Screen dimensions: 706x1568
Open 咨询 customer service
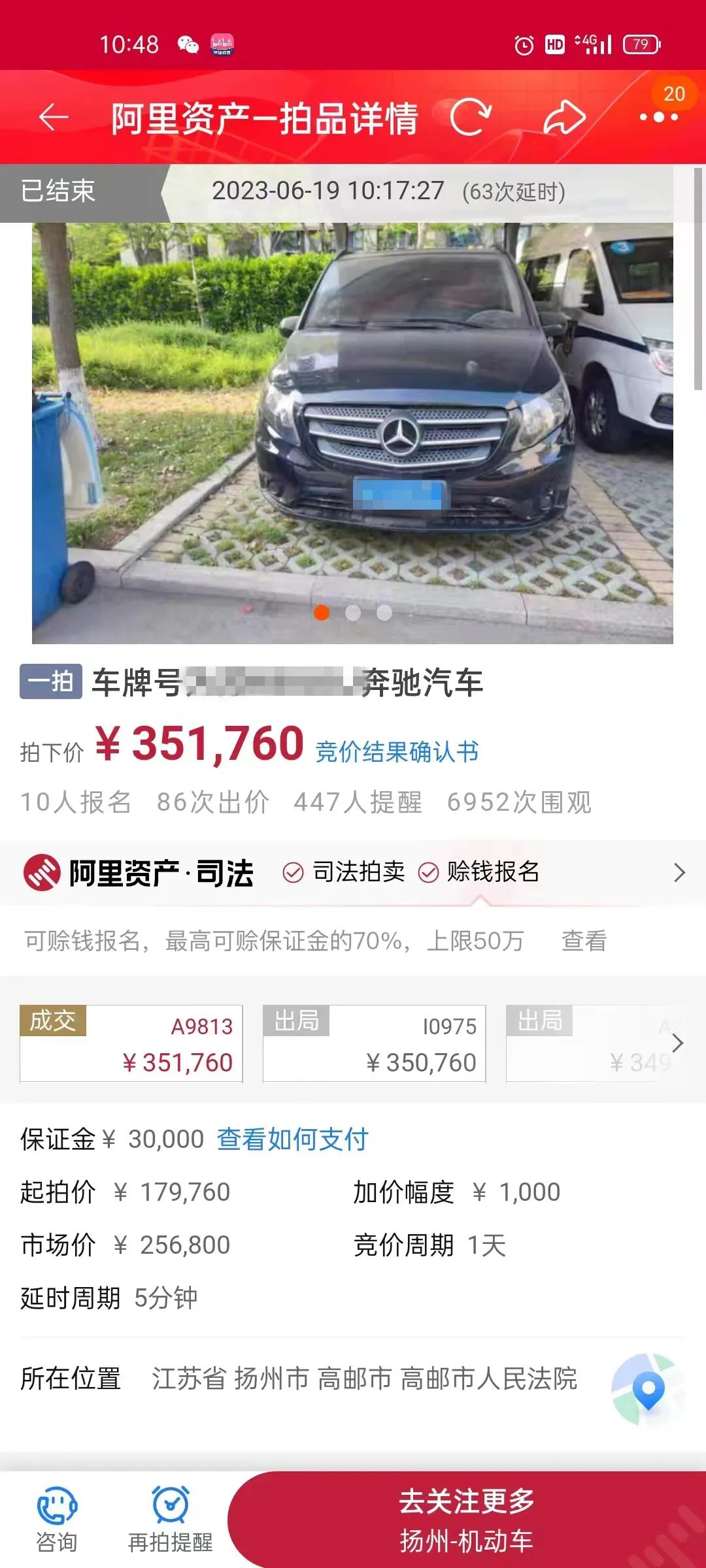point(57,1518)
